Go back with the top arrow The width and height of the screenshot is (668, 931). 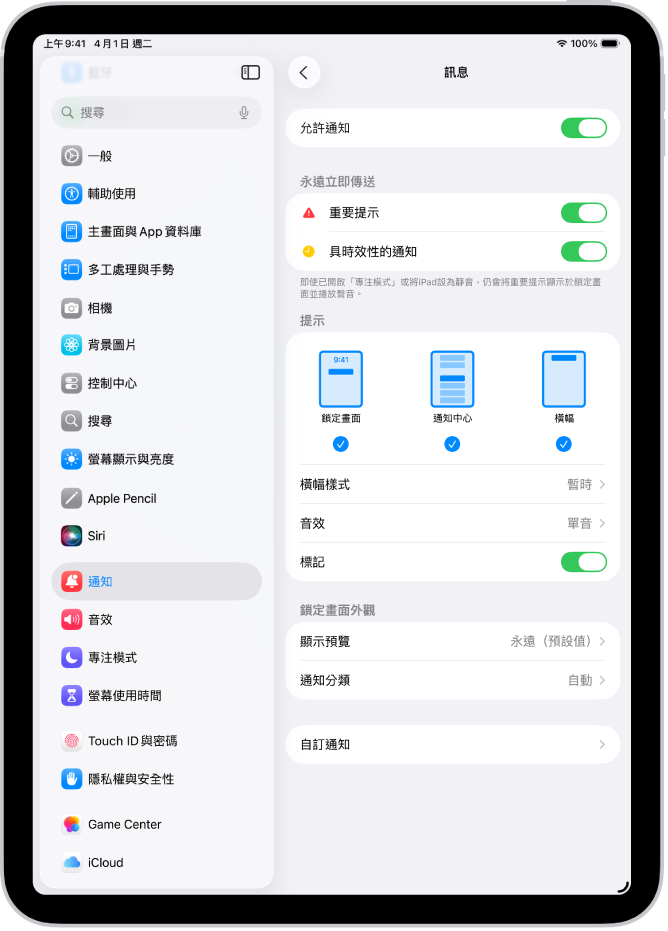point(304,72)
